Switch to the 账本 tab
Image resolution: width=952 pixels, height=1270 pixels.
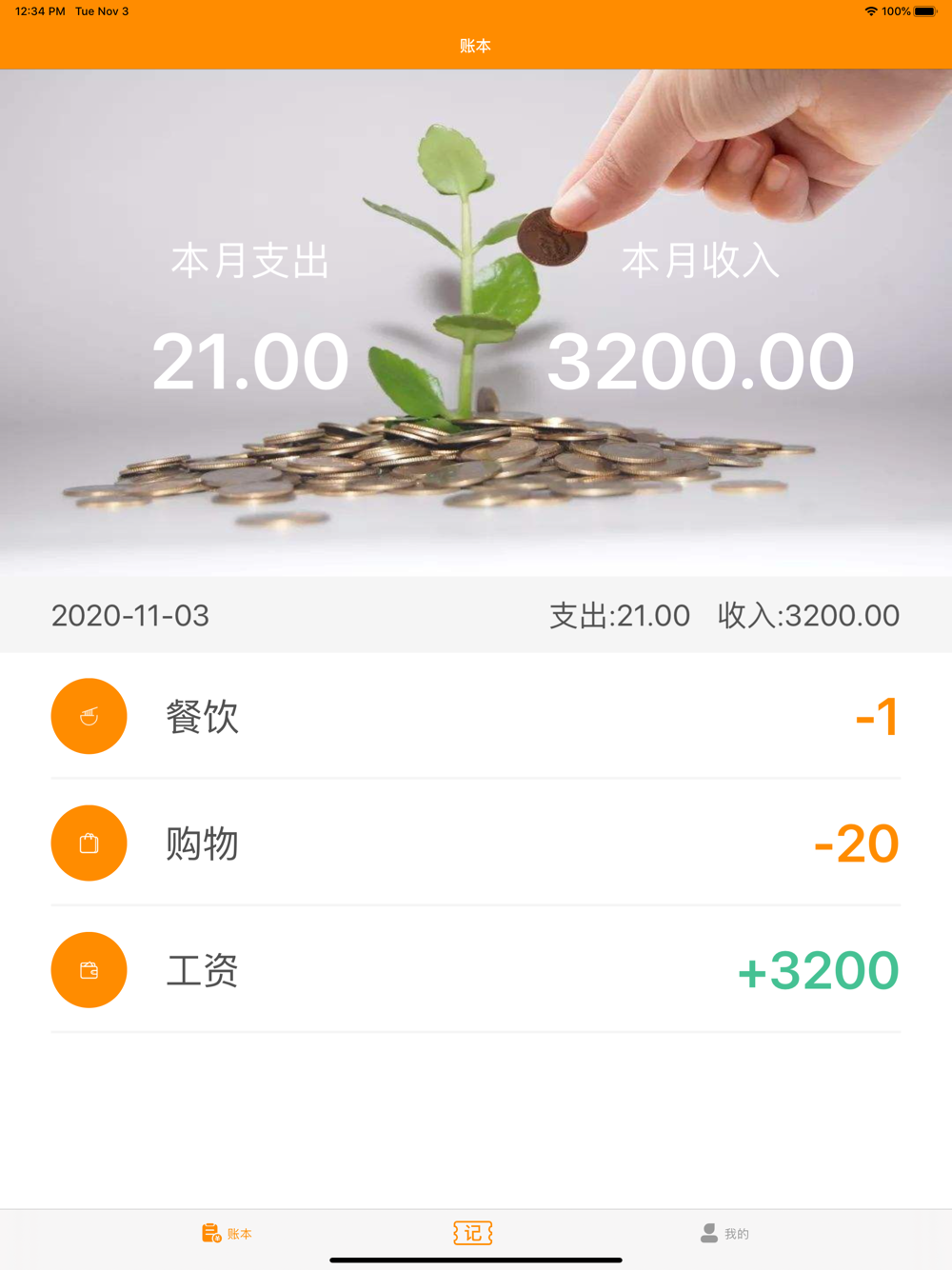[x=227, y=1234]
